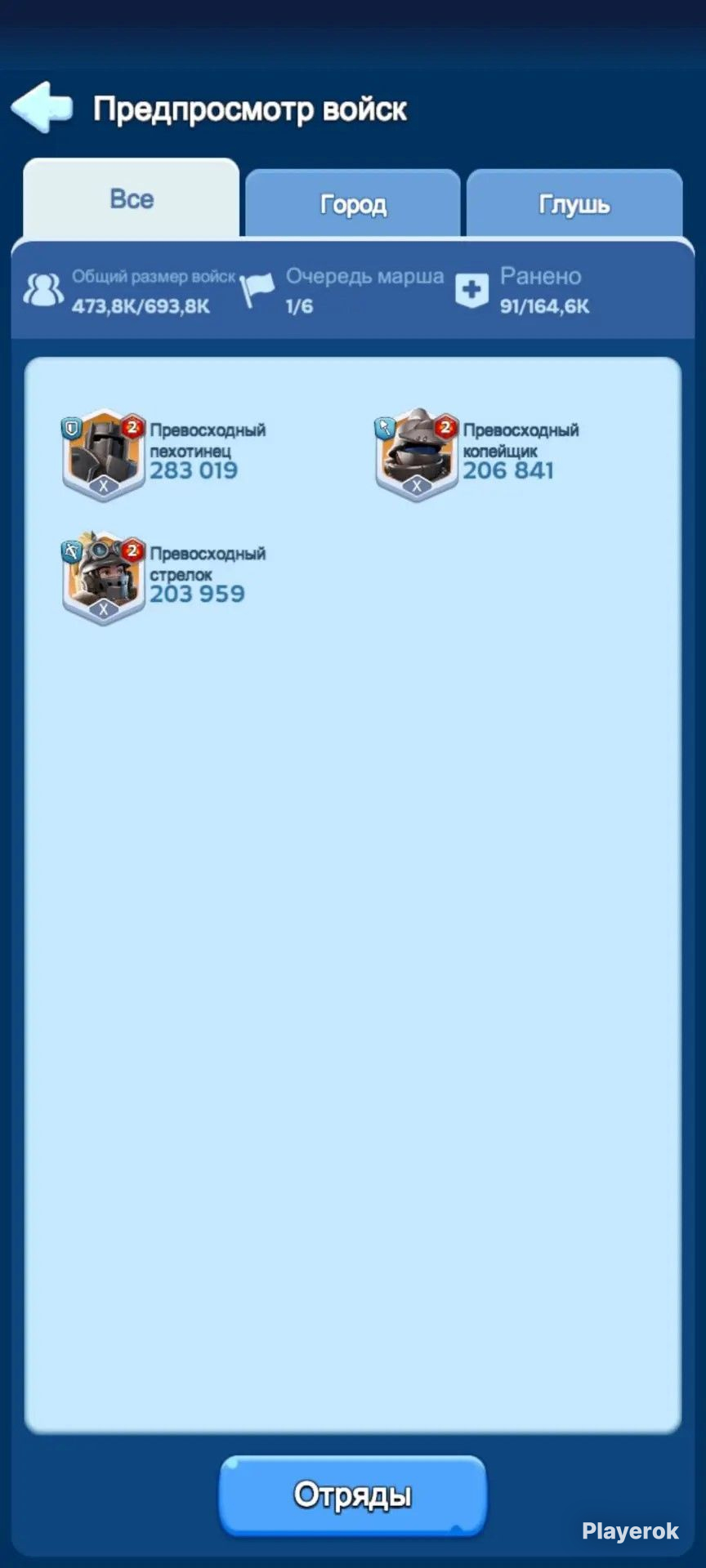706x1568 pixels.
Task: Switch to the Глушь tab
Action: (574, 203)
